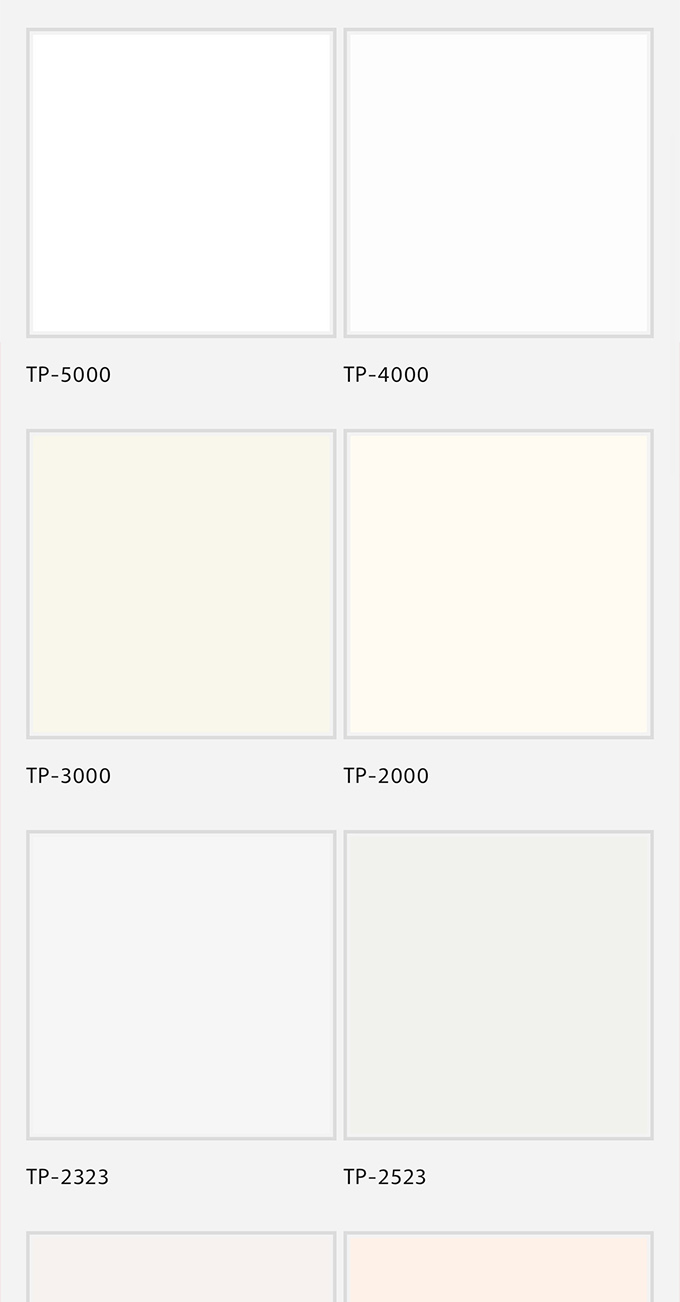
Task: Pick the TP-2523 color swatch
Action: click(x=498, y=985)
